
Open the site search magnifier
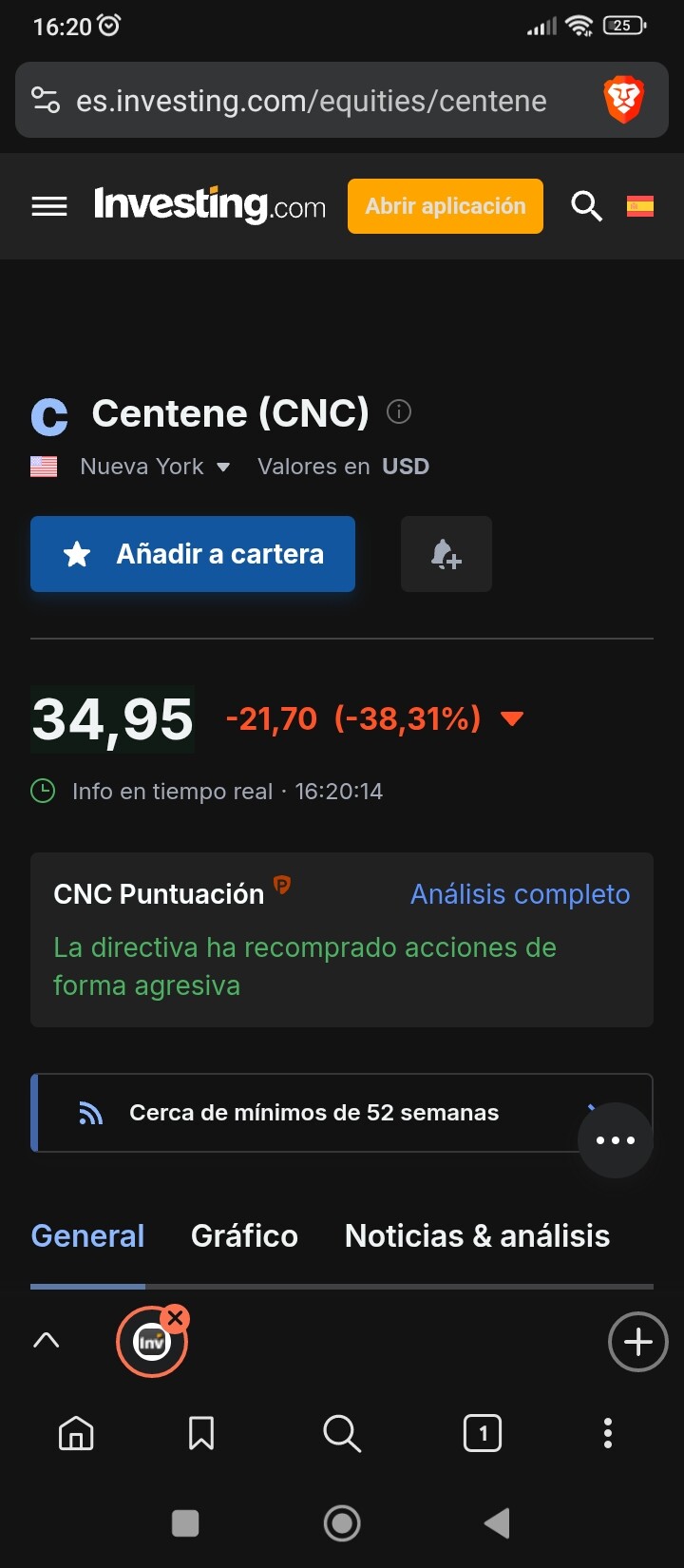(586, 206)
